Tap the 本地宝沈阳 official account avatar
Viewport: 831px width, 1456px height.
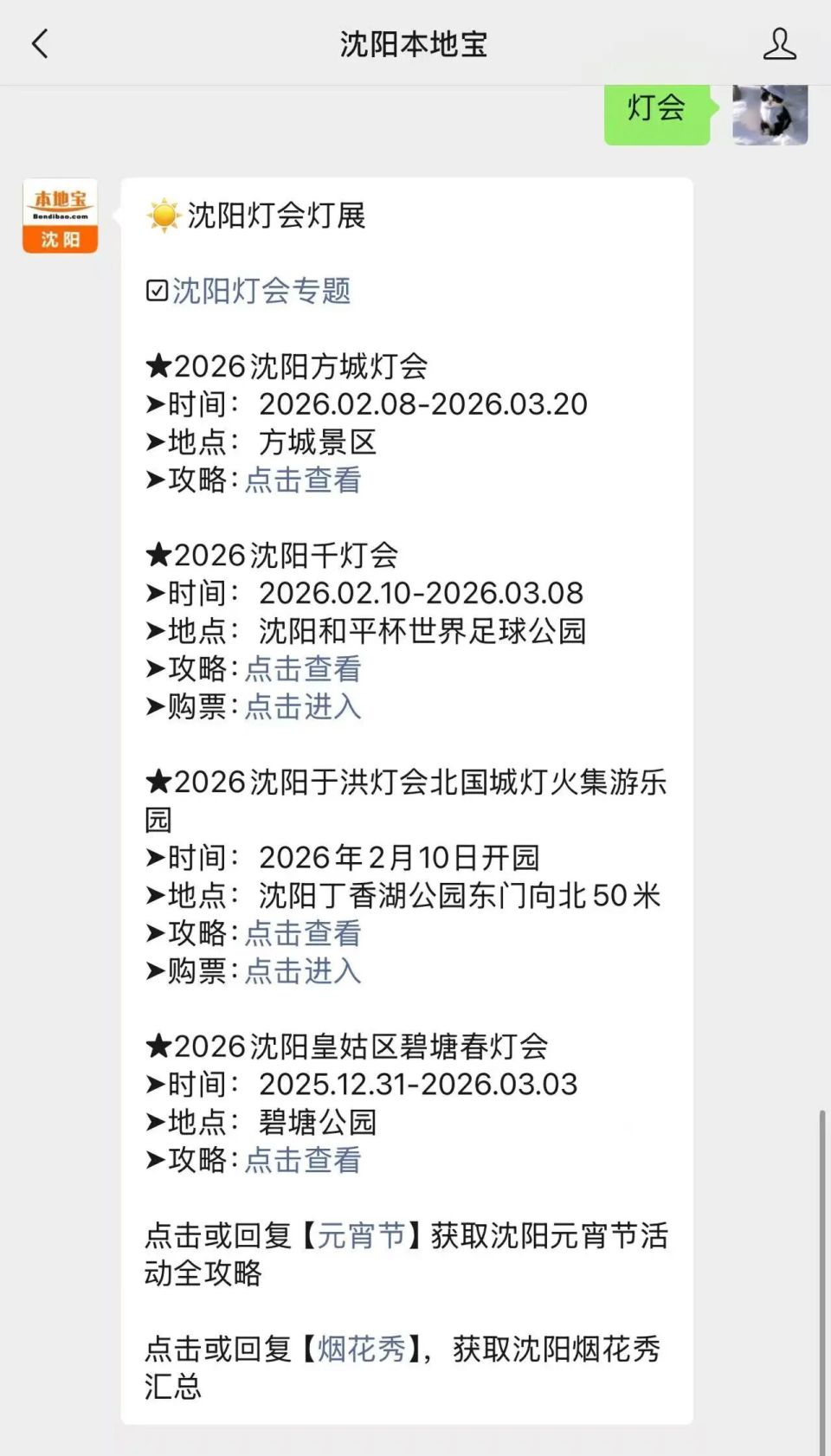pyautogui.click(x=59, y=216)
